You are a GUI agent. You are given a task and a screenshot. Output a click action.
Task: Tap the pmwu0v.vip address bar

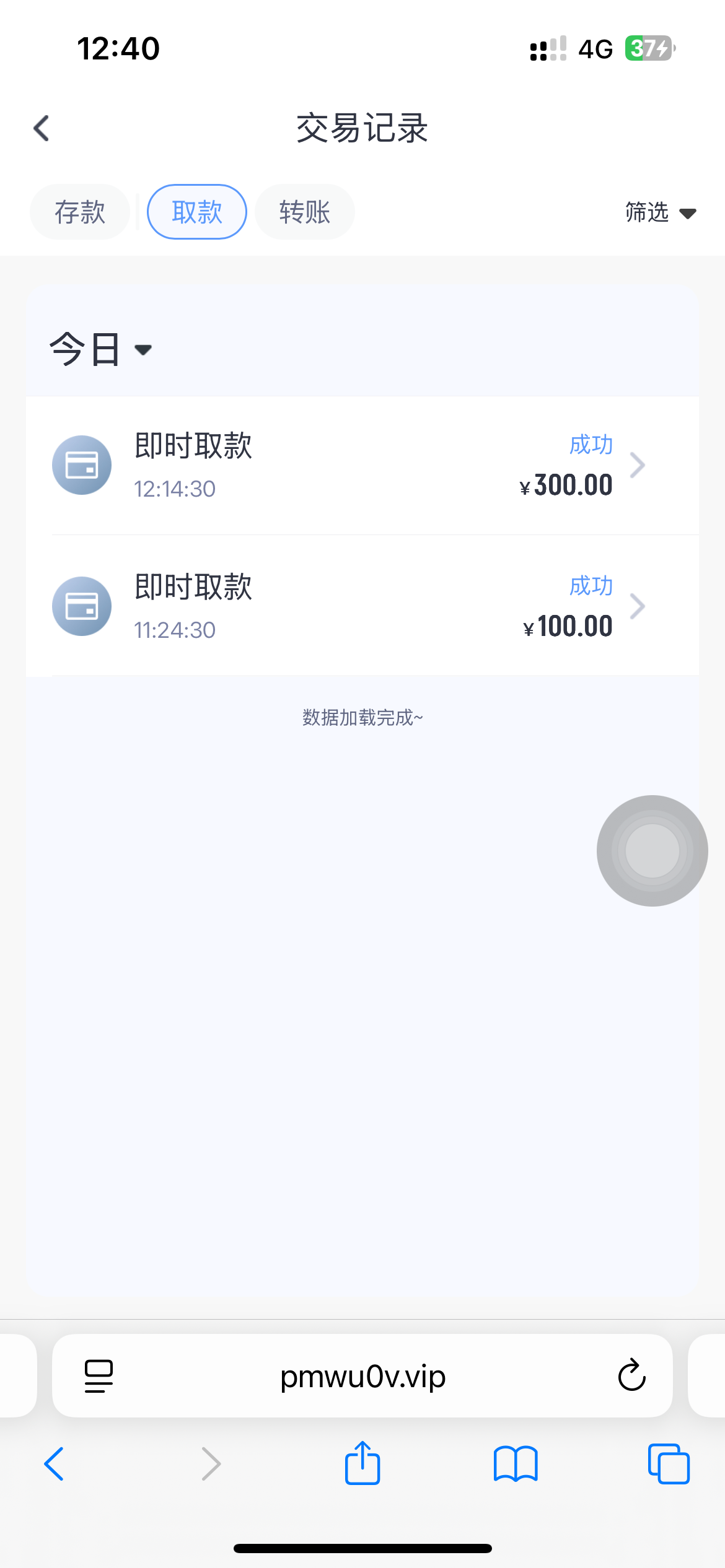coord(362,1376)
